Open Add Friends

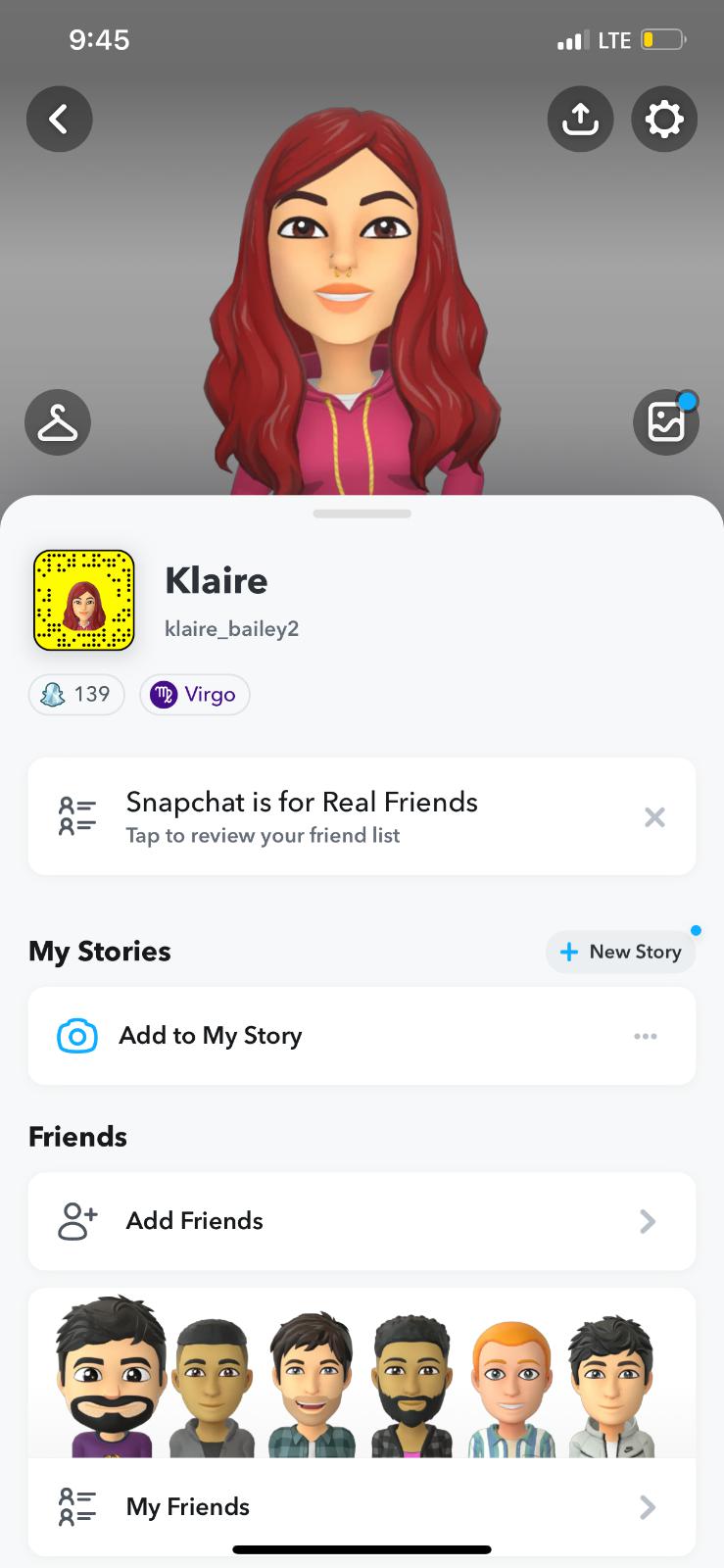[x=361, y=1221]
